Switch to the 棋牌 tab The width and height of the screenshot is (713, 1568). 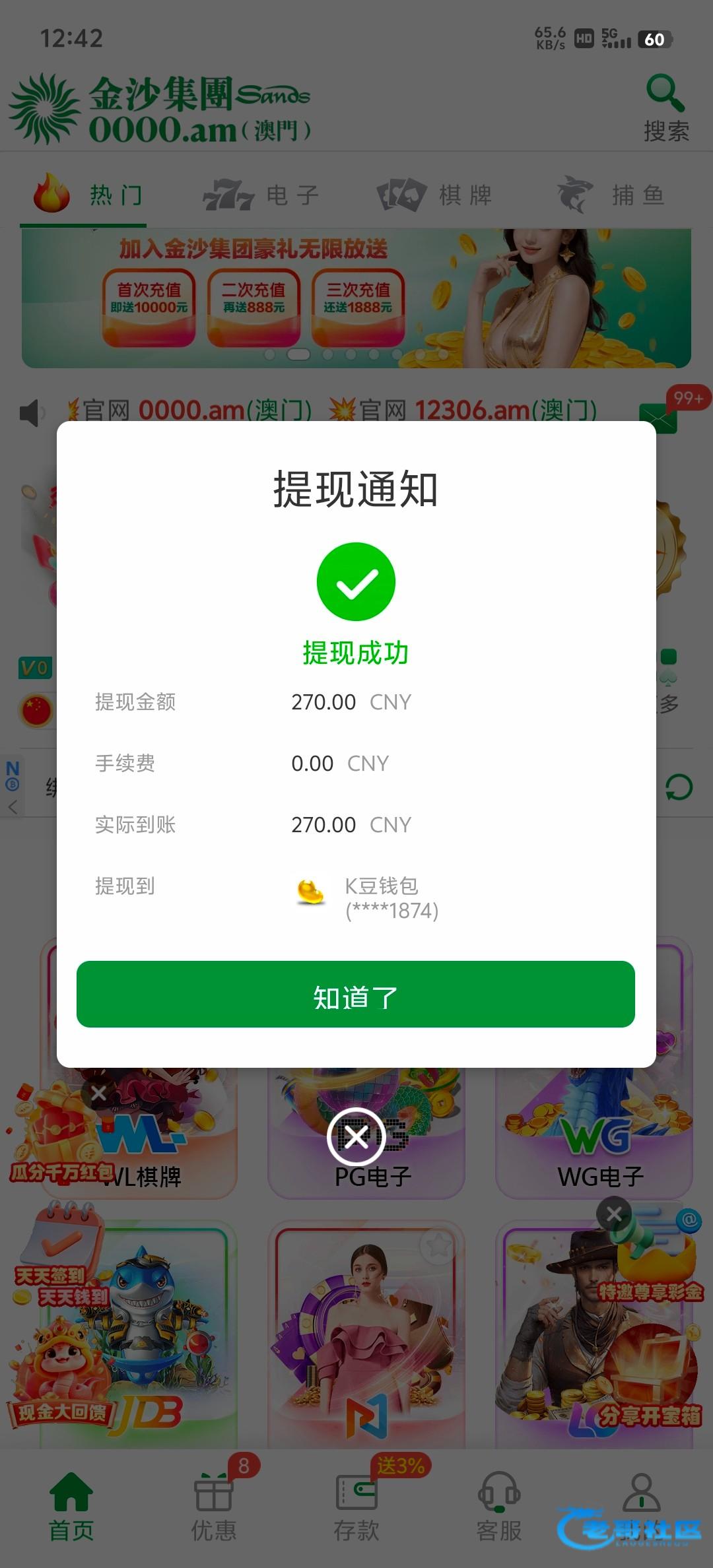point(436,195)
